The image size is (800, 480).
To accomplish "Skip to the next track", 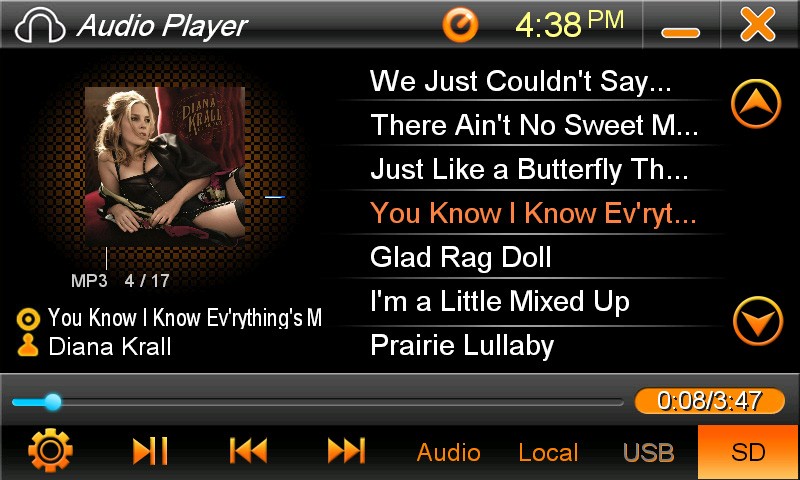I will coord(346,452).
